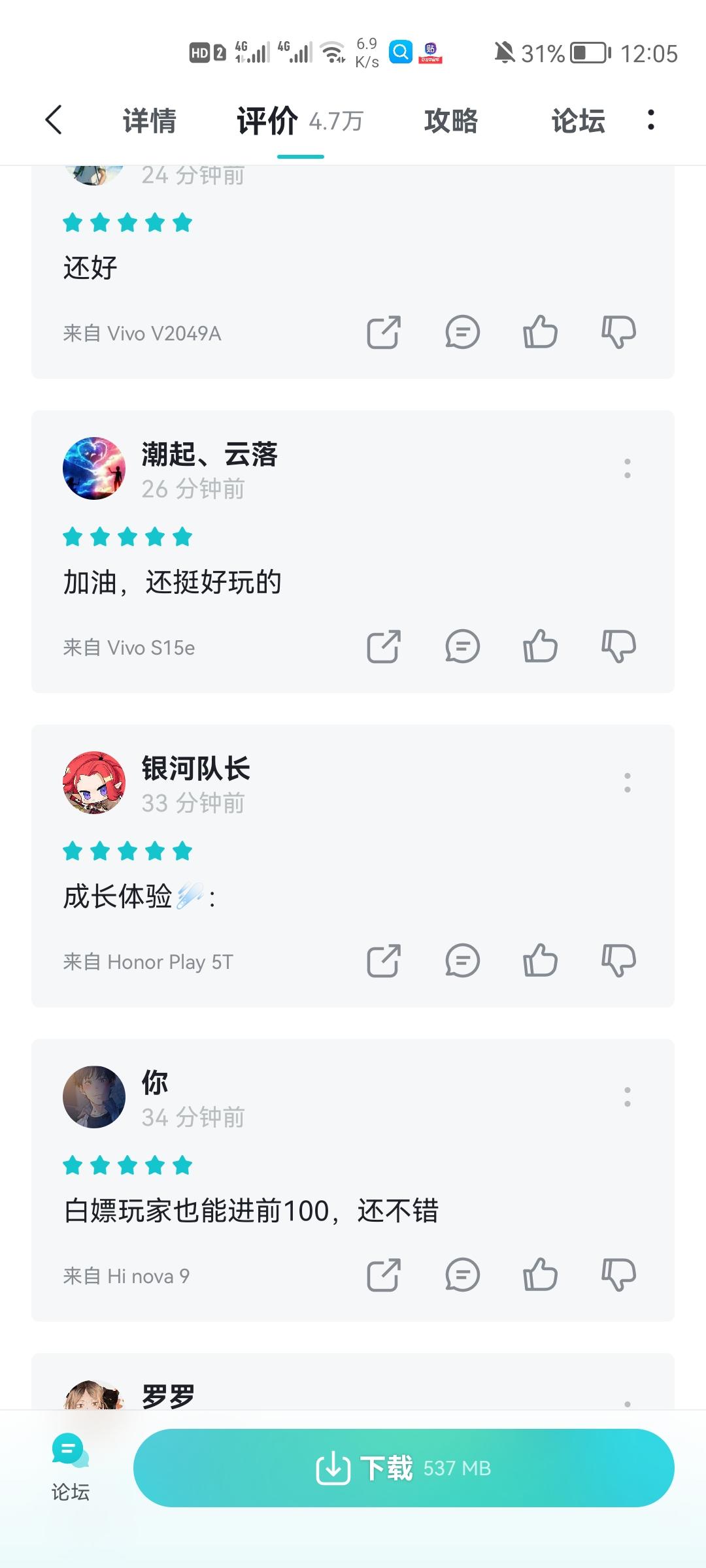Viewport: 706px width, 1568px height.
Task: Download the 537 MB game
Action: 403,1468
